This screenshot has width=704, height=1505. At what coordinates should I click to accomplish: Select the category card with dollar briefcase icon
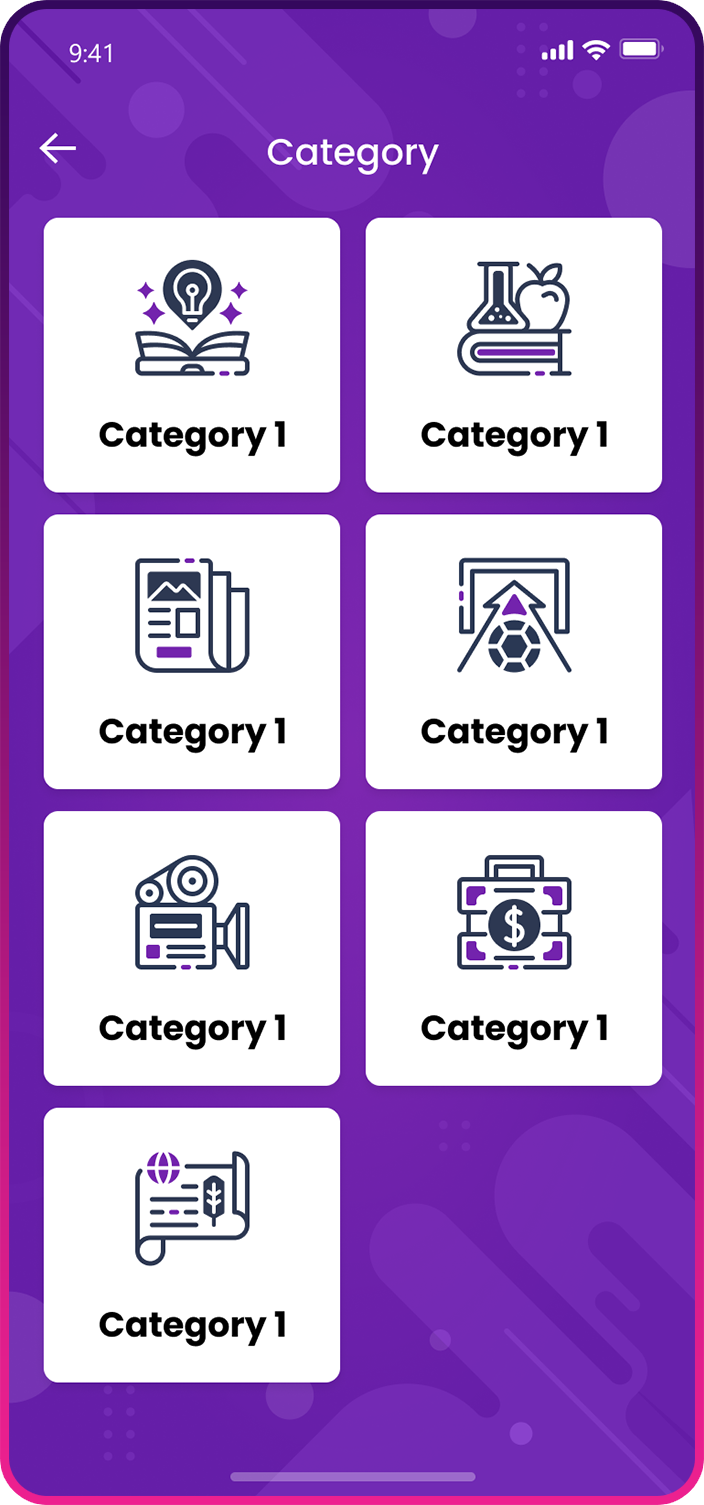(514, 948)
